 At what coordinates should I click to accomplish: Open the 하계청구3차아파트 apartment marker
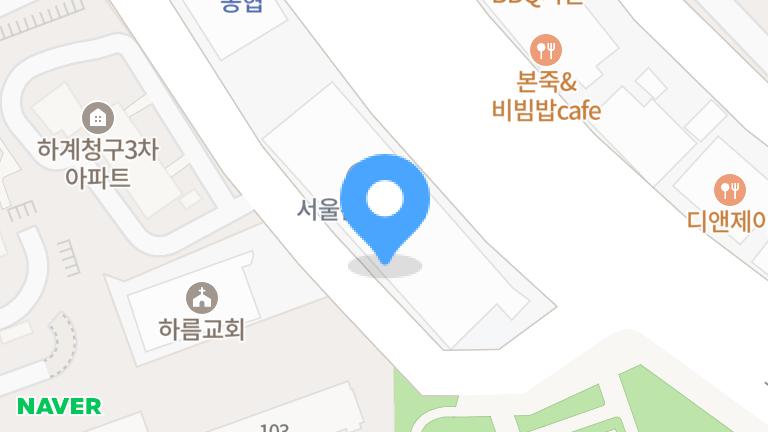click(x=97, y=118)
